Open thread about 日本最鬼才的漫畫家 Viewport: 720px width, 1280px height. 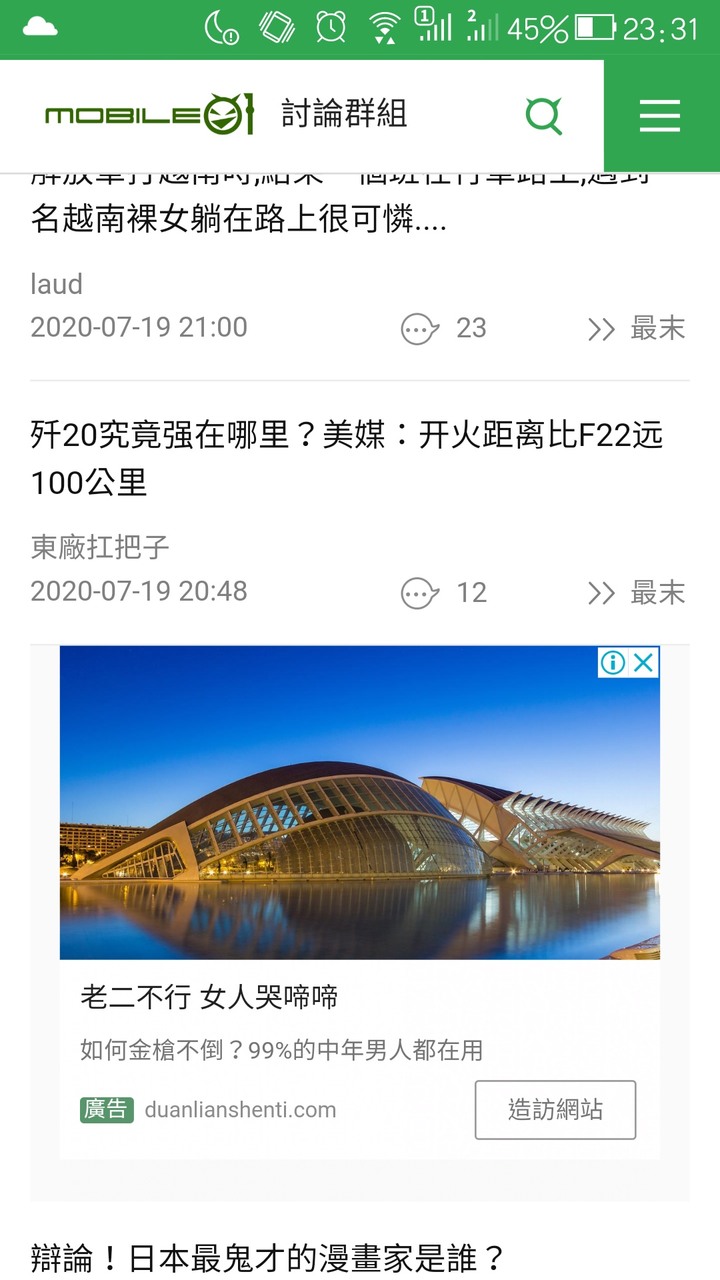(268, 1256)
